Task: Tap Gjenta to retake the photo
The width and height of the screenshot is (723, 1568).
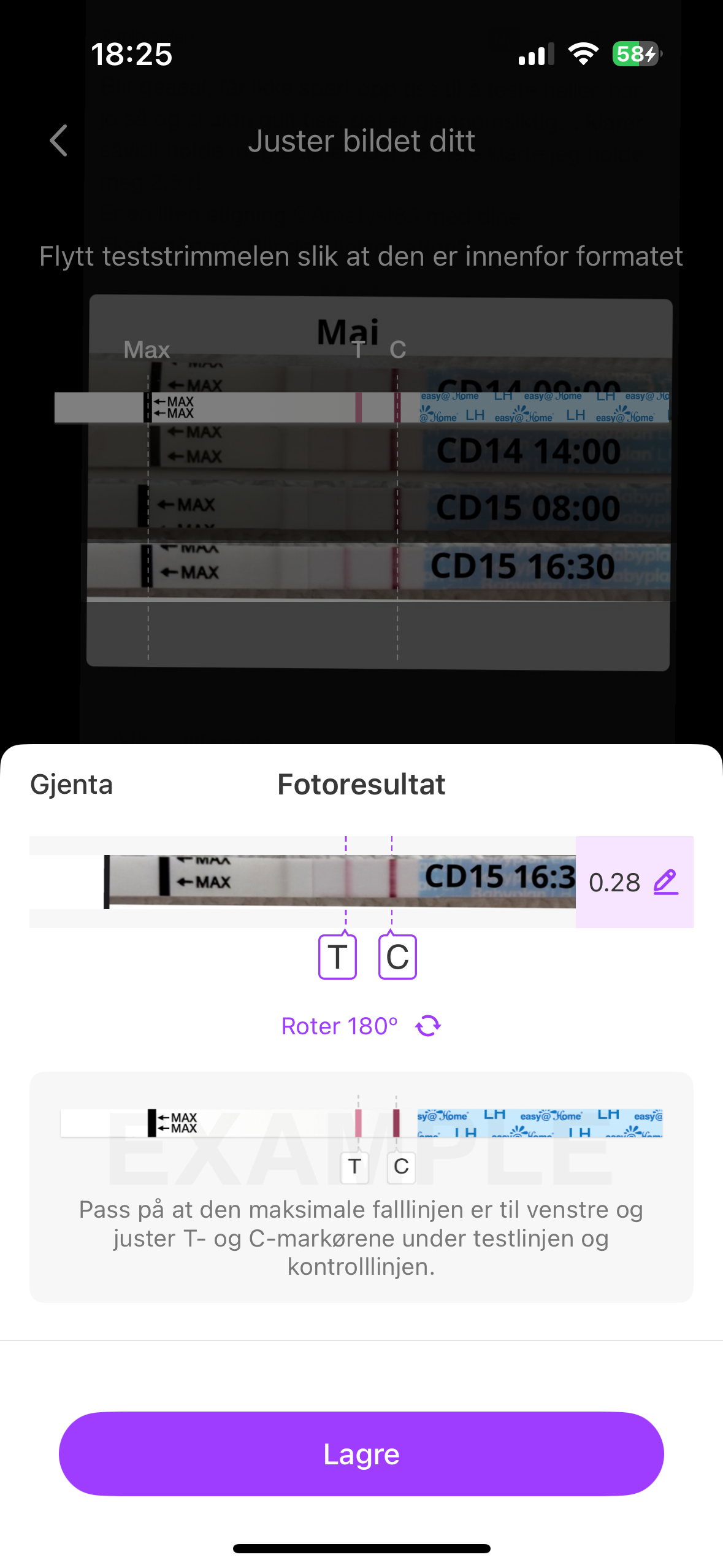Action: click(72, 785)
